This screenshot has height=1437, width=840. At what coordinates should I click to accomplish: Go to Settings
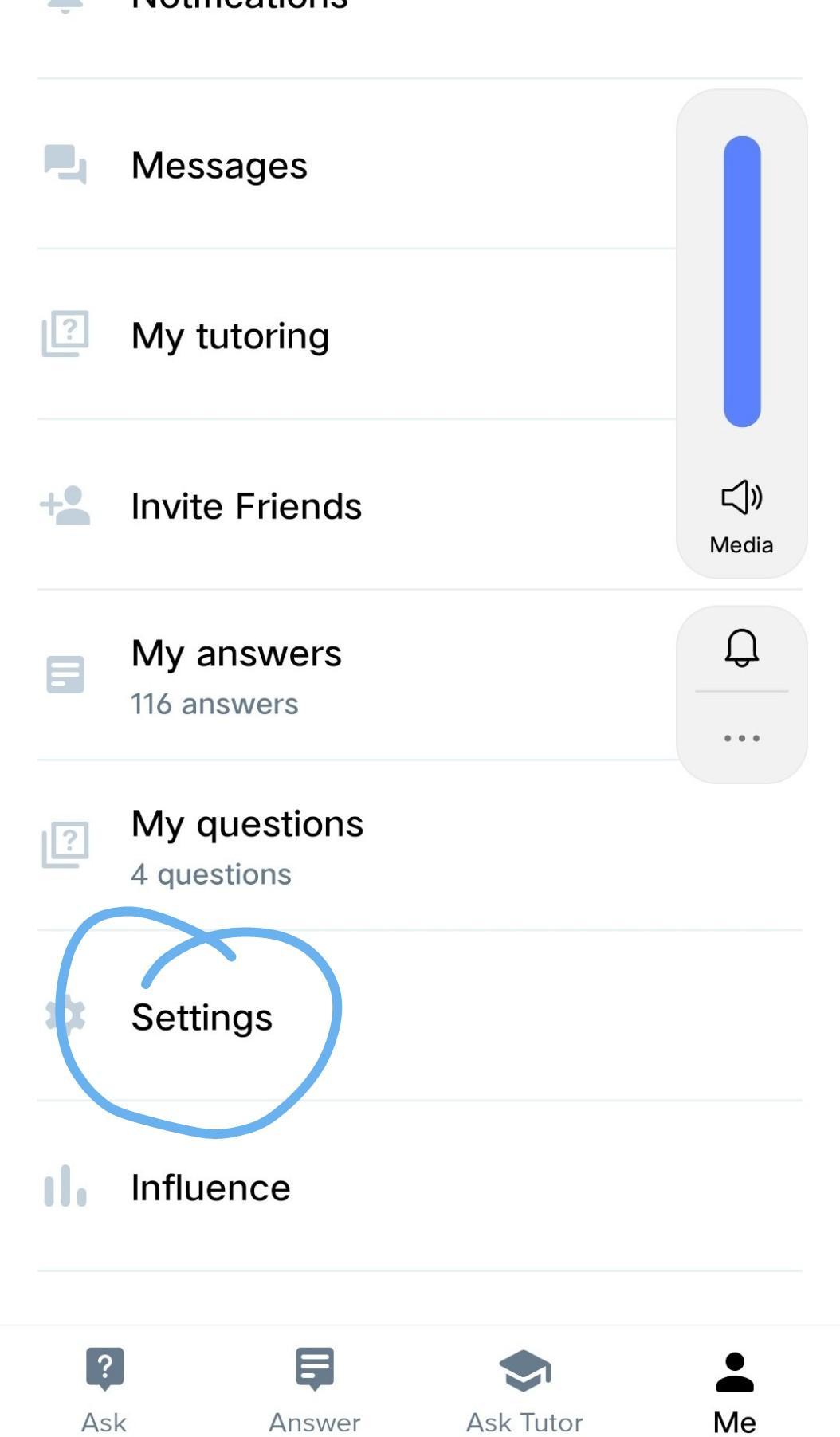tap(202, 1017)
